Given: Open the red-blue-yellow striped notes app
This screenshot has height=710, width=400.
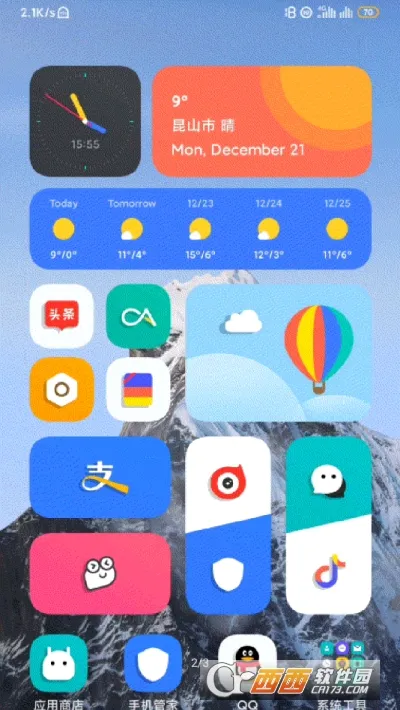Looking at the screenshot, I should pyautogui.click(x=138, y=389).
